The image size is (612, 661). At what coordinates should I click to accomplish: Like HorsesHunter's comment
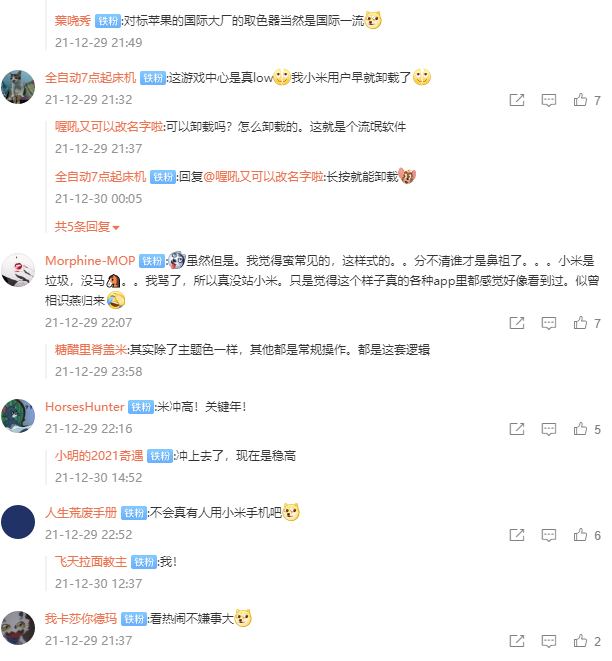[x=581, y=429]
